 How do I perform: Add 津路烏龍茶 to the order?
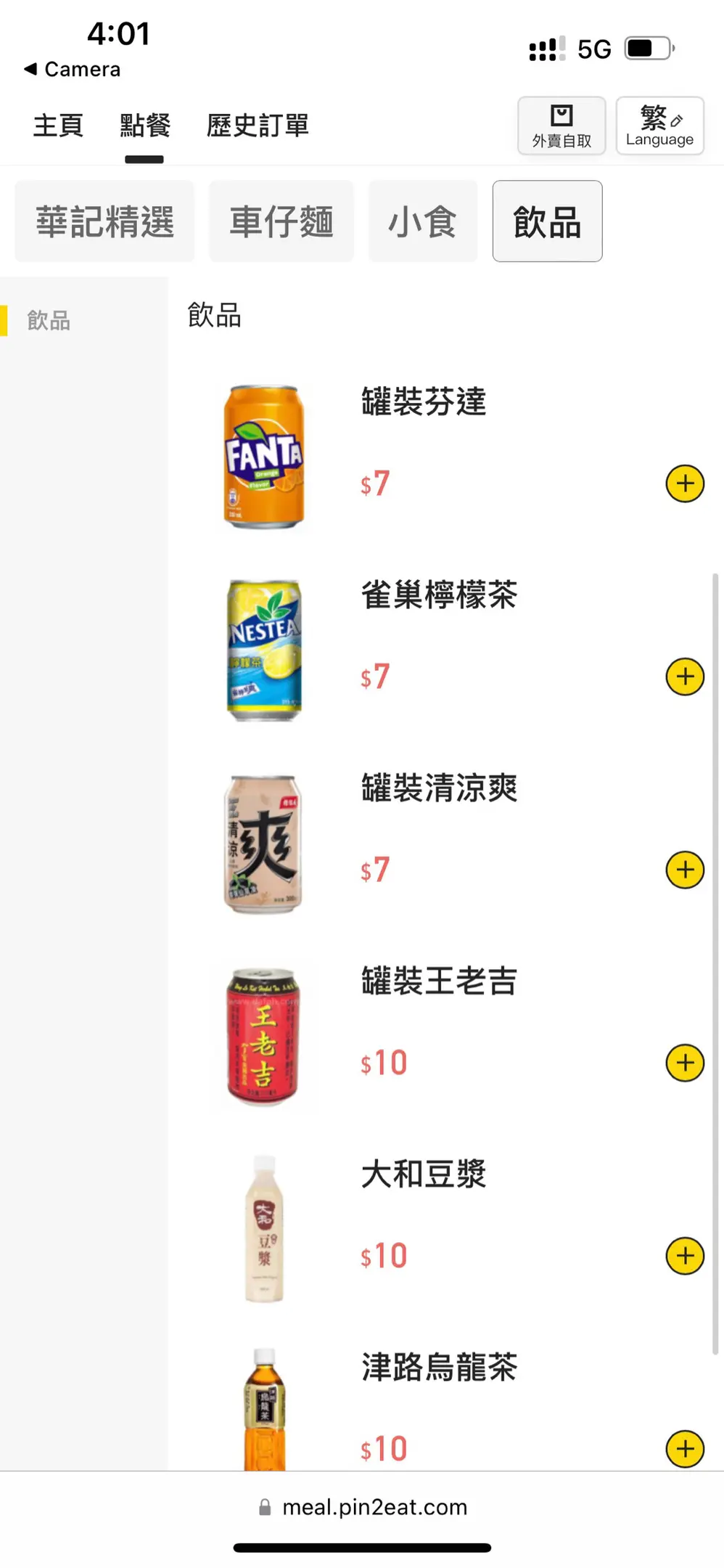pyautogui.click(x=685, y=1449)
